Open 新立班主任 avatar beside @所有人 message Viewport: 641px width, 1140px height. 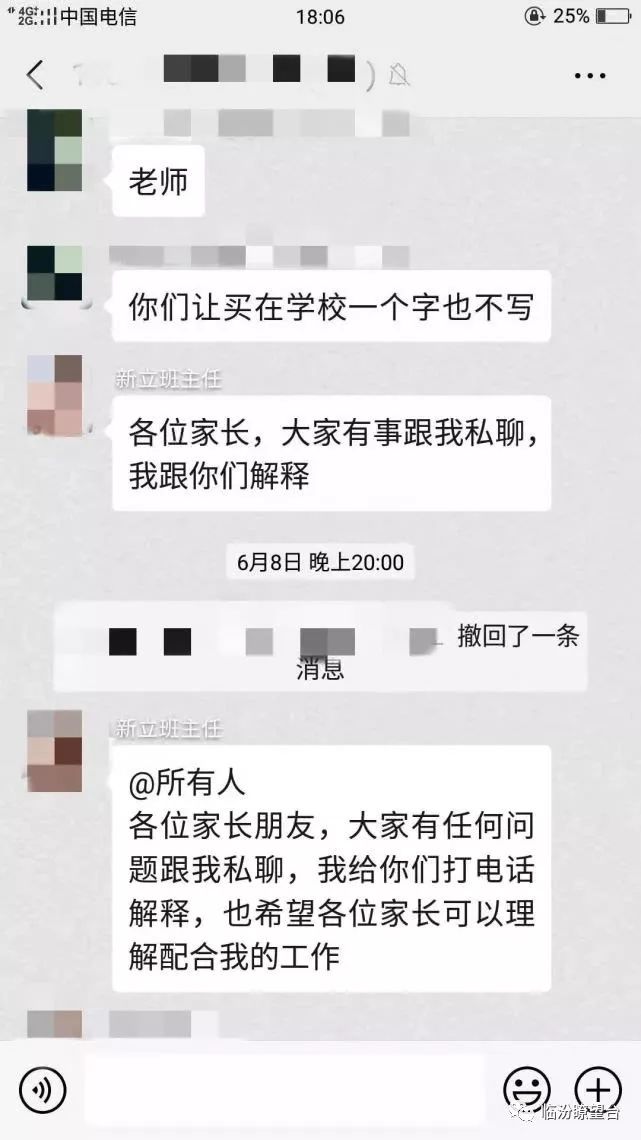tap(54, 750)
